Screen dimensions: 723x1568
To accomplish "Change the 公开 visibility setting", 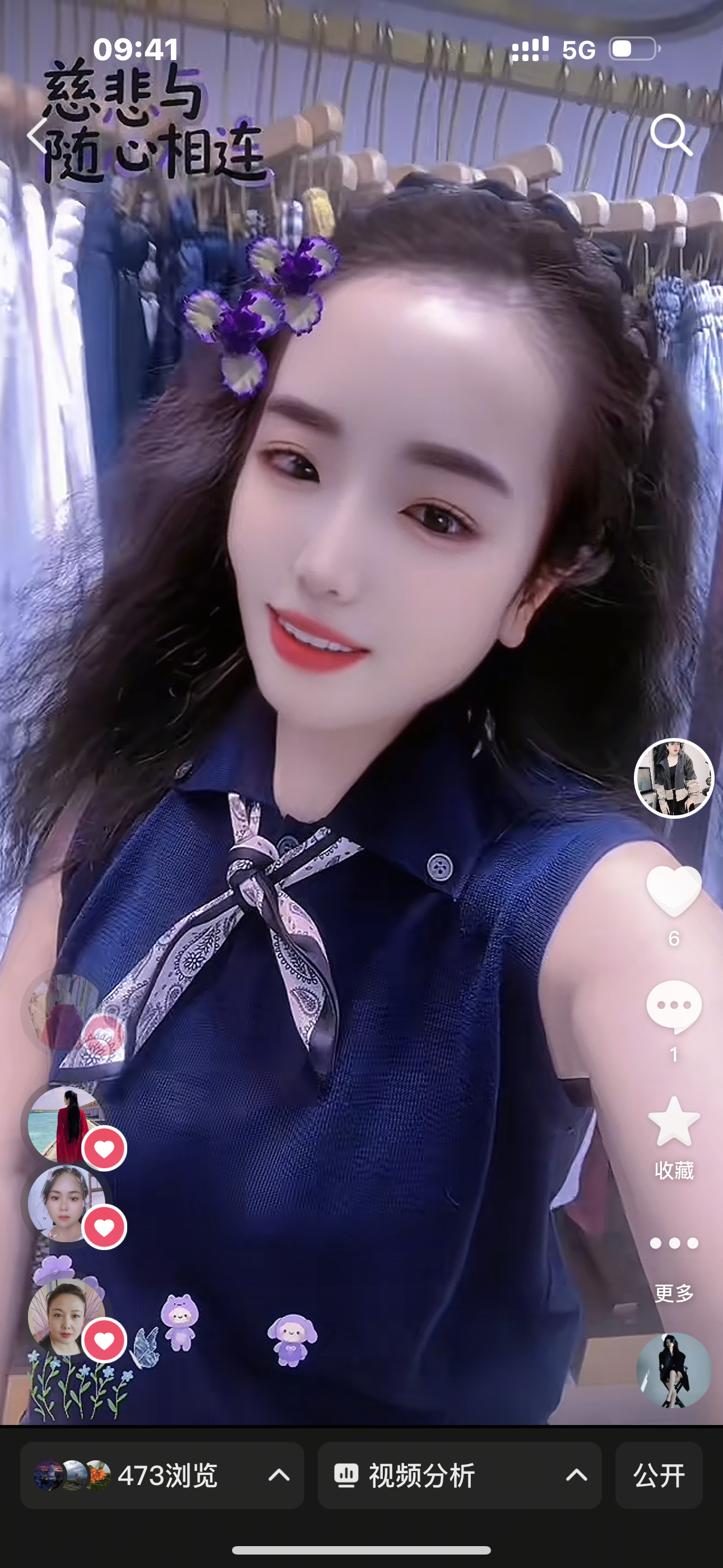I will pyautogui.click(x=659, y=1475).
